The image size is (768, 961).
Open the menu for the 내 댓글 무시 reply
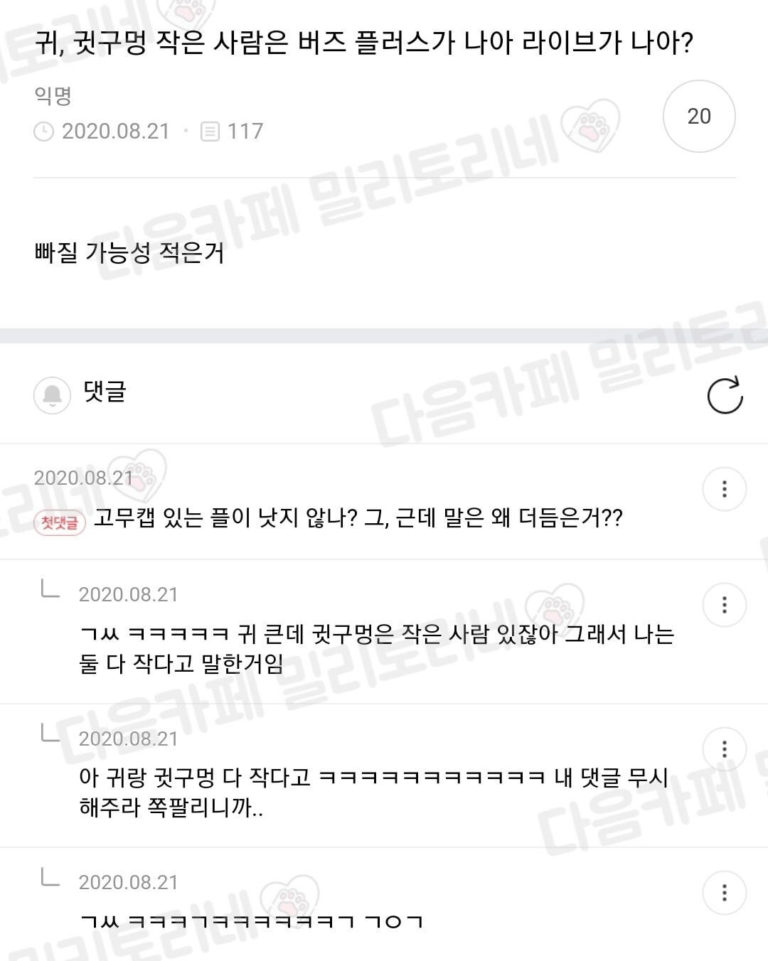724,749
